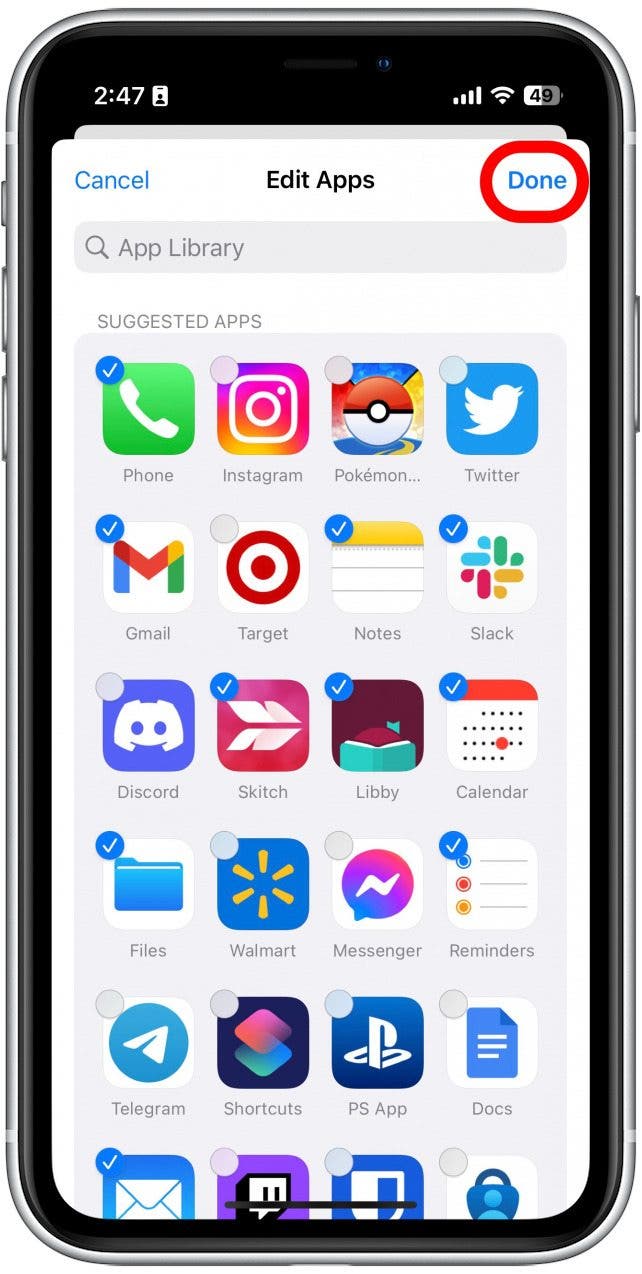This screenshot has width=642, height=1274.
Task: Uncheck the Reminders app
Action: pyautogui.click(x=491, y=884)
